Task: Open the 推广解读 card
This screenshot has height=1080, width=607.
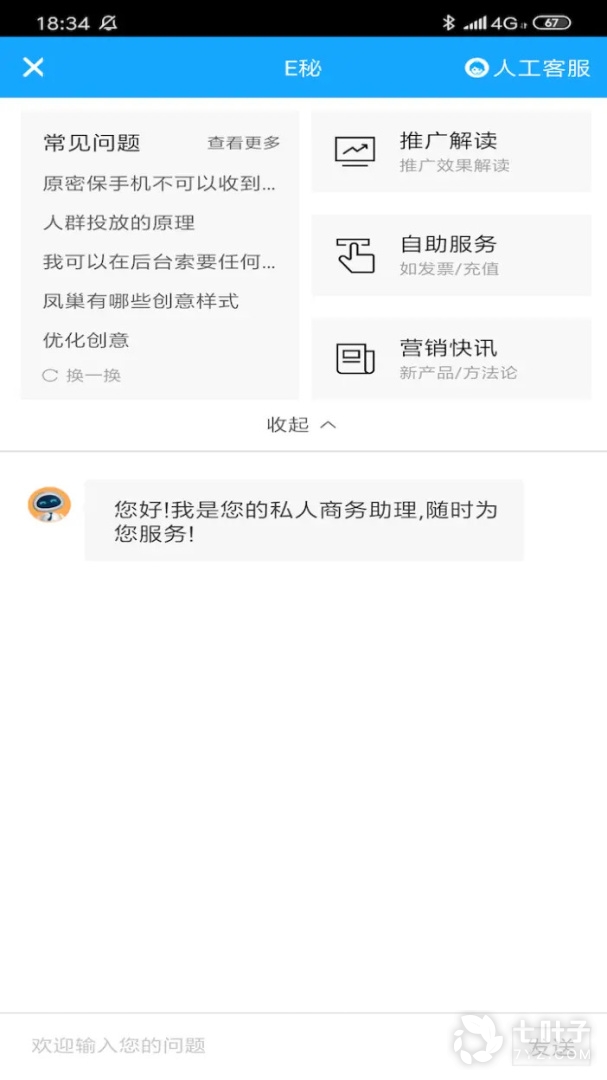Action: point(451,151)
